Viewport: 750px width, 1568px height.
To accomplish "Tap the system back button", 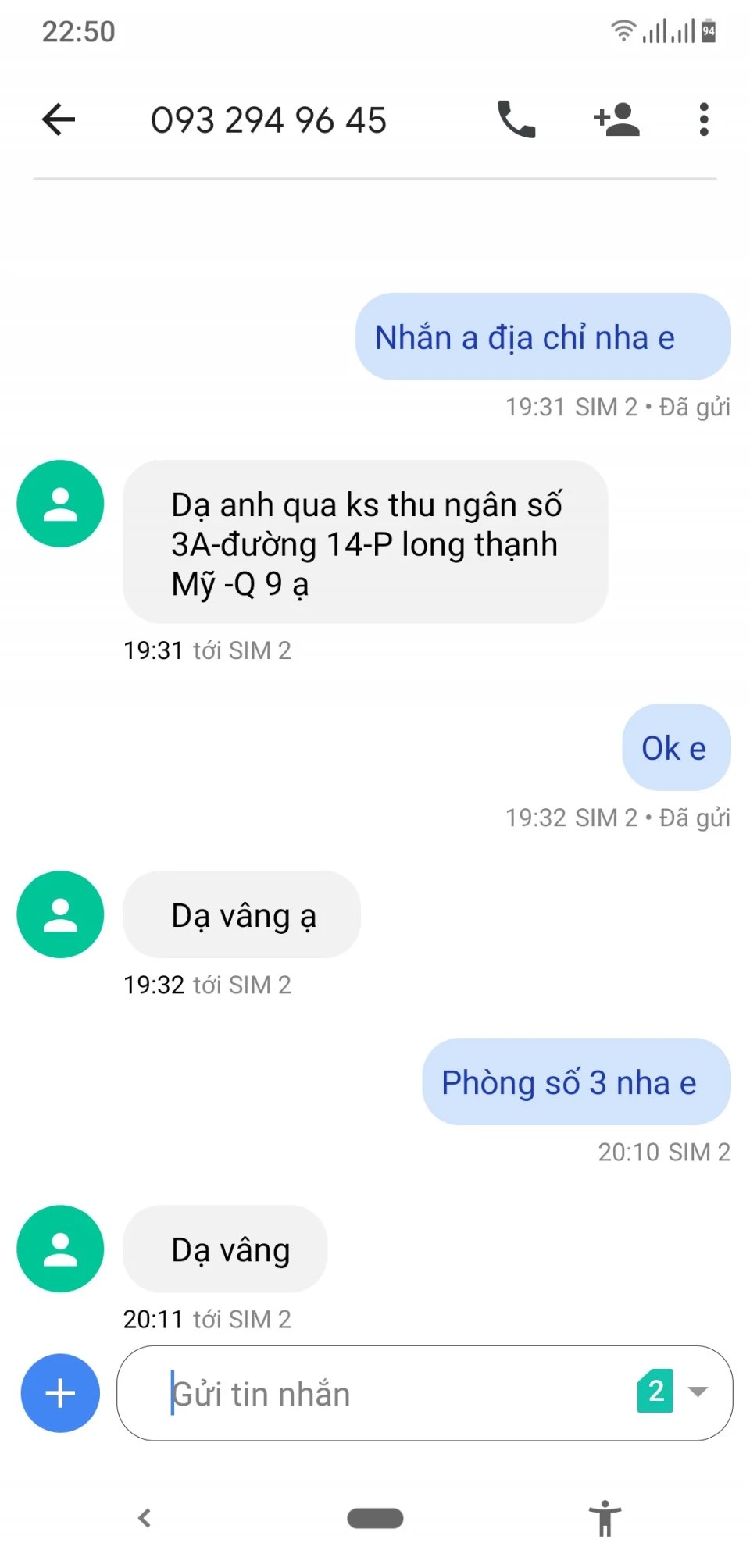I will (145, 1518).
